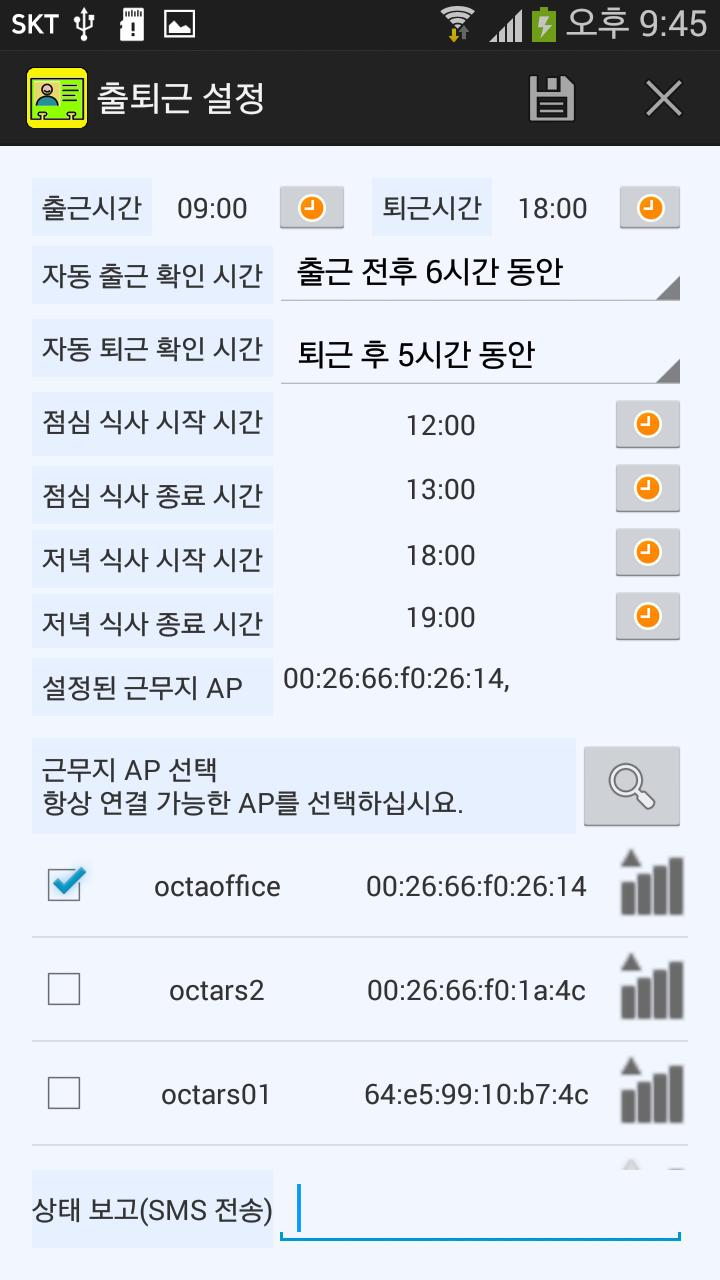720x1280 pixels.
Task: Set 점심 식사 종료 시간 via clock icon
Action: pos(647,489)
